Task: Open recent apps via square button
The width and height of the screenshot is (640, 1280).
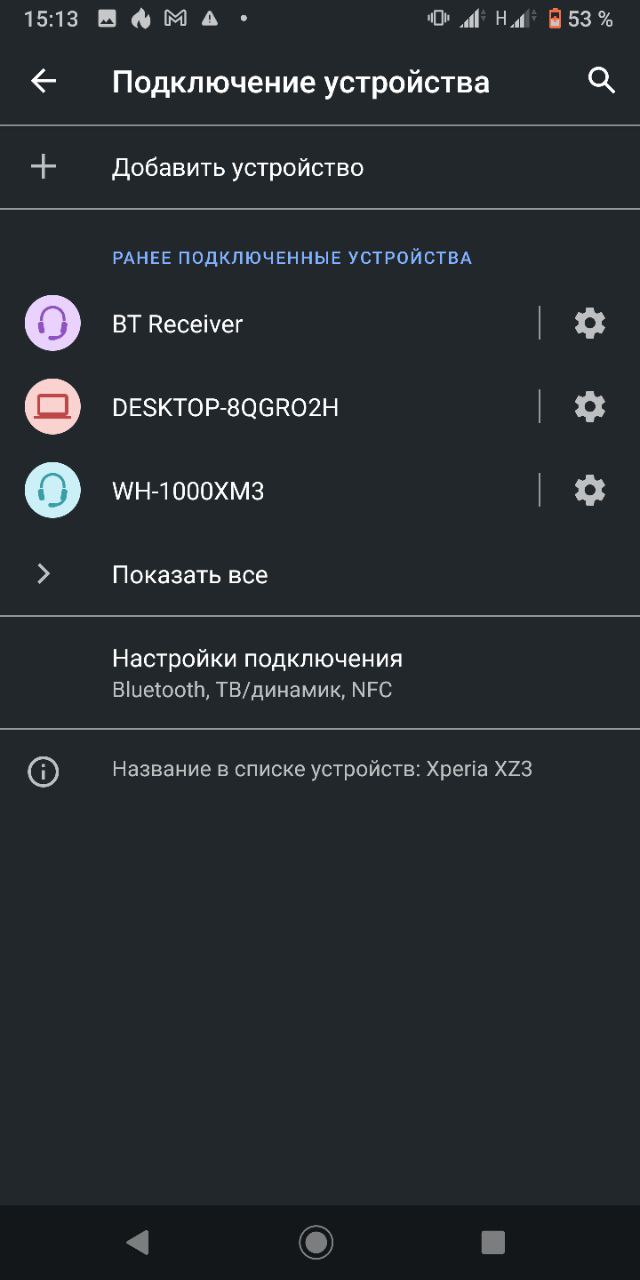Action: pyautogui.click(x=493, y=1242)
